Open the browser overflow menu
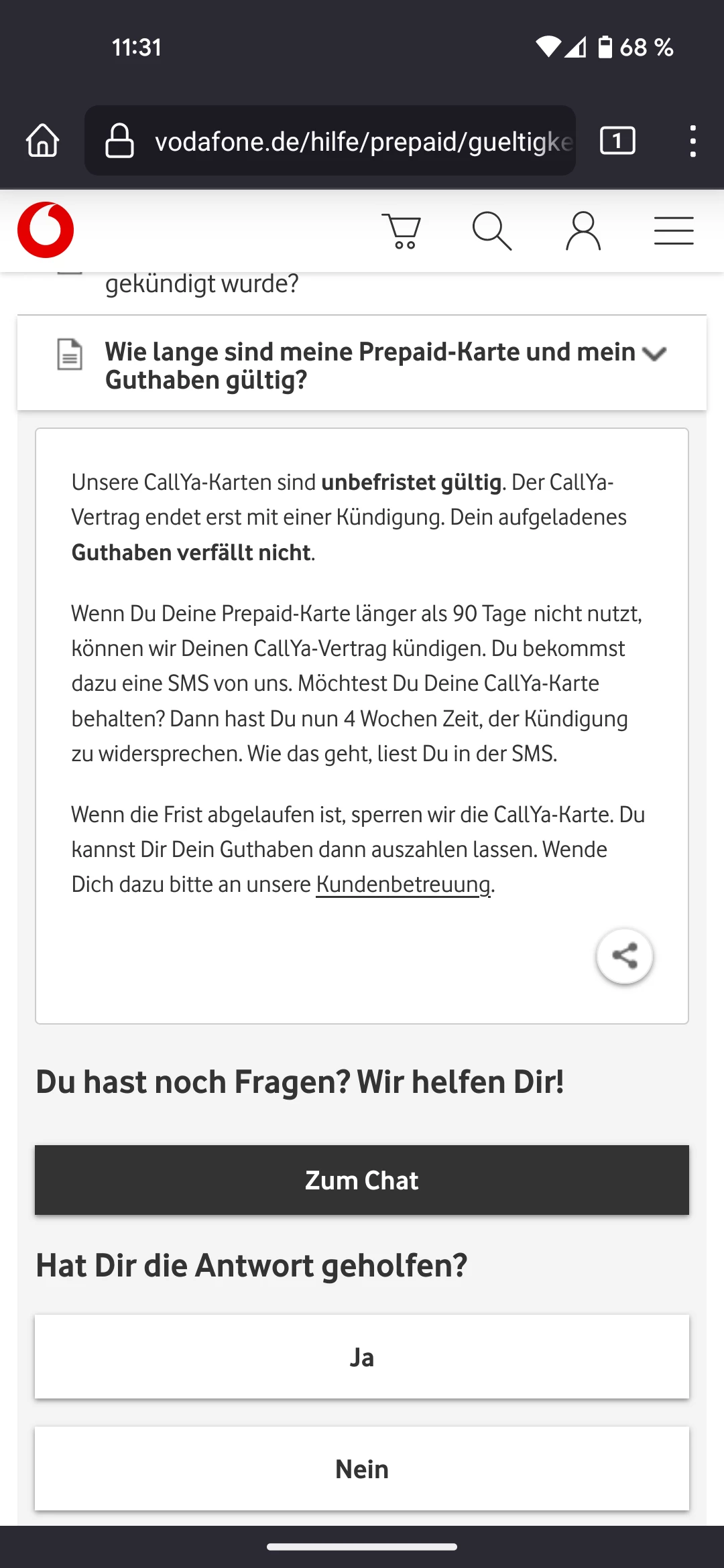Viewport: 724px width, 1568px height. point(692,141)
